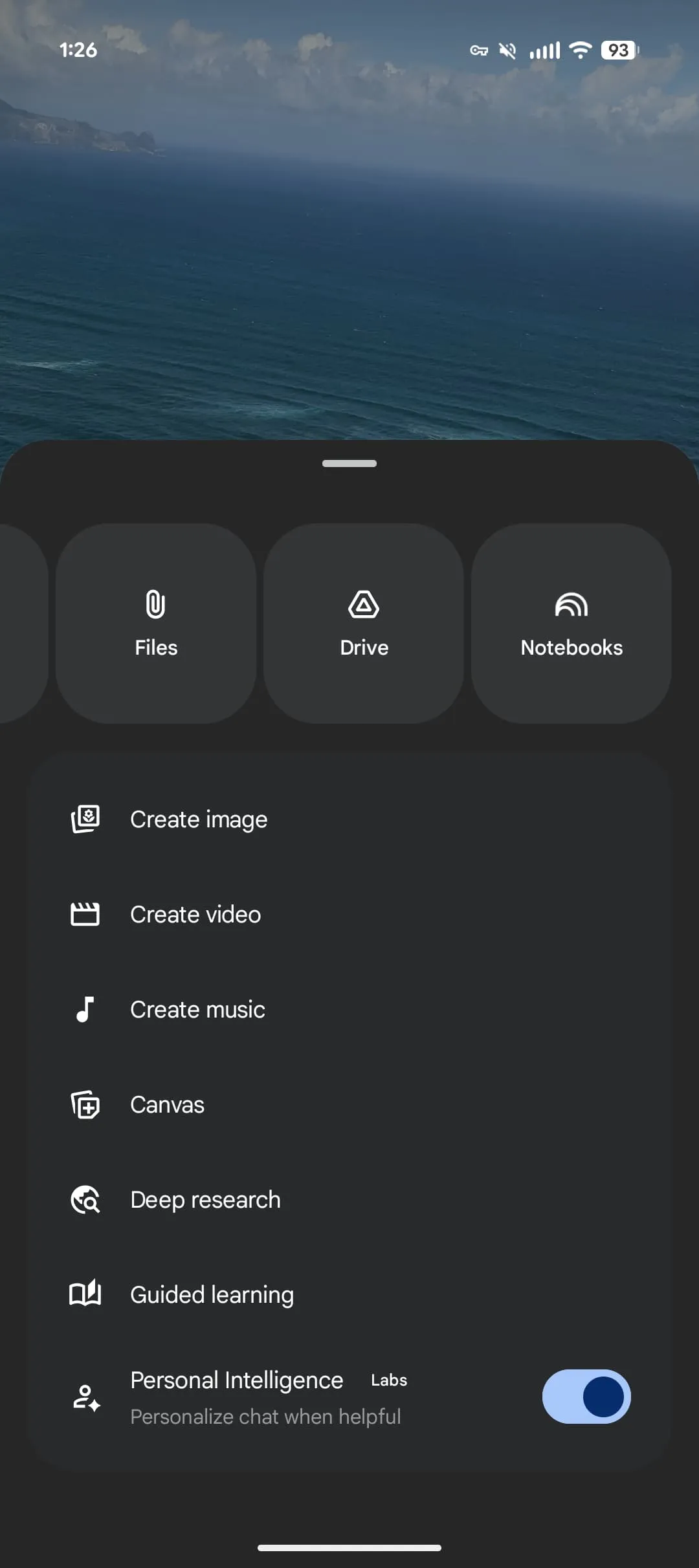Select Create image
The image size is (699, 1568).
tap(199, 820)
